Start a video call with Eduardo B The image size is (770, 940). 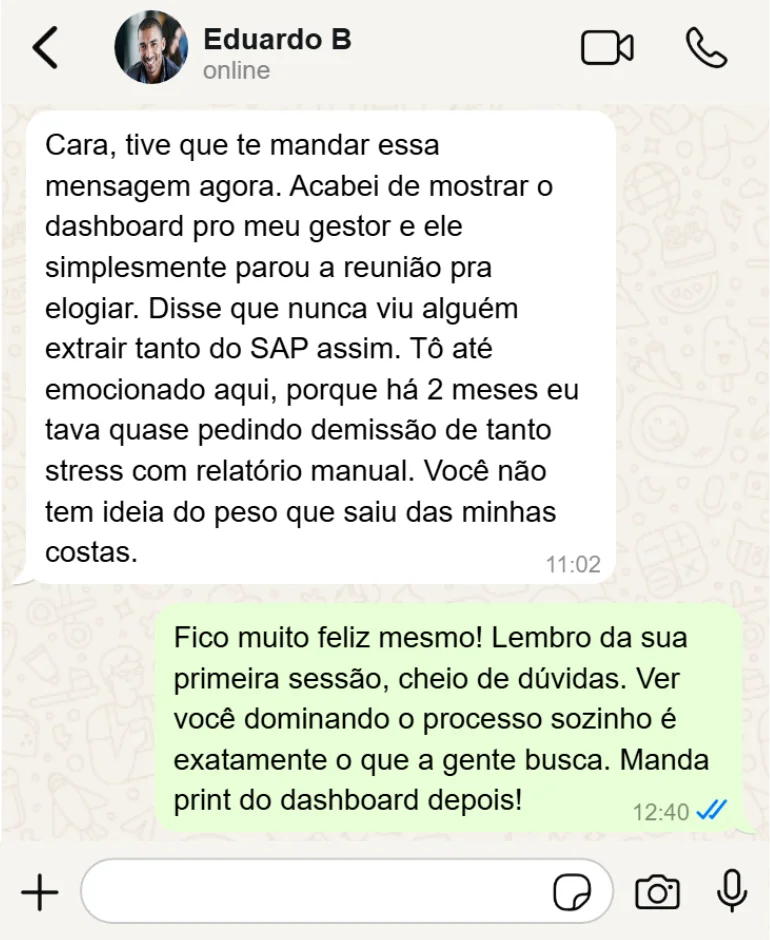(x=607, y=48)
